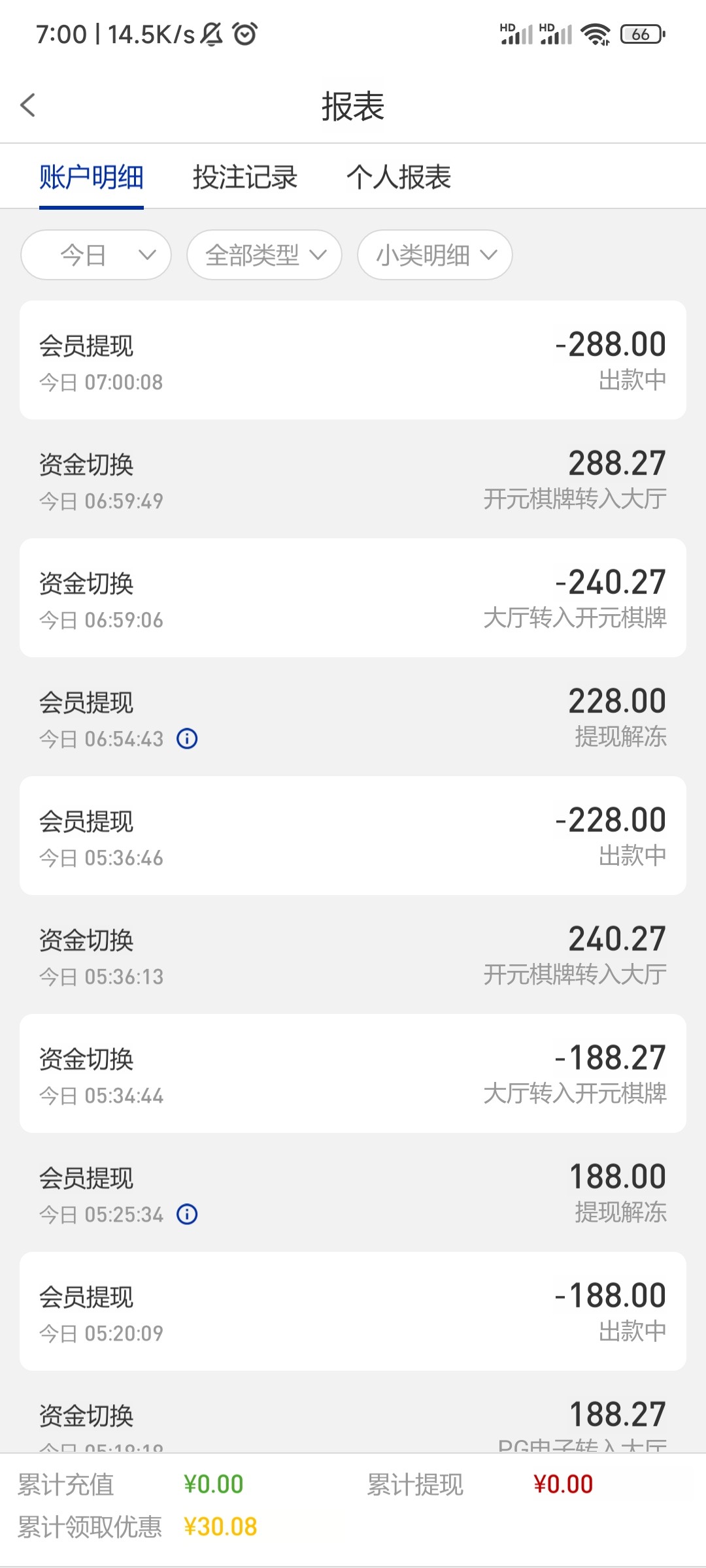Open the 资金切换 record at 05:34:44
706x1568 pixels.
point(353,1073)
